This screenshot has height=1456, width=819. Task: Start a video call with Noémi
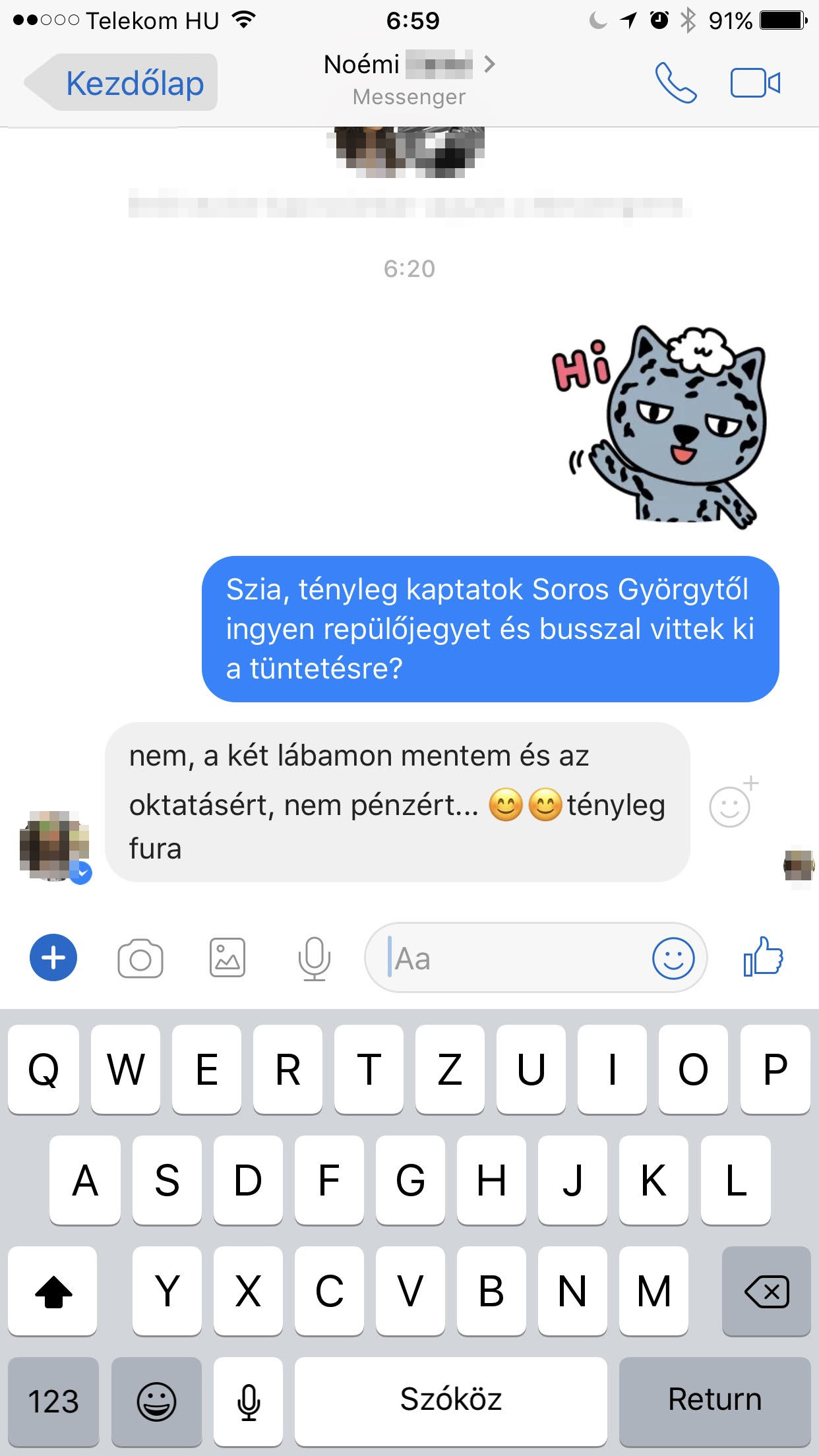pyautogui.click(x=755, y=83)
